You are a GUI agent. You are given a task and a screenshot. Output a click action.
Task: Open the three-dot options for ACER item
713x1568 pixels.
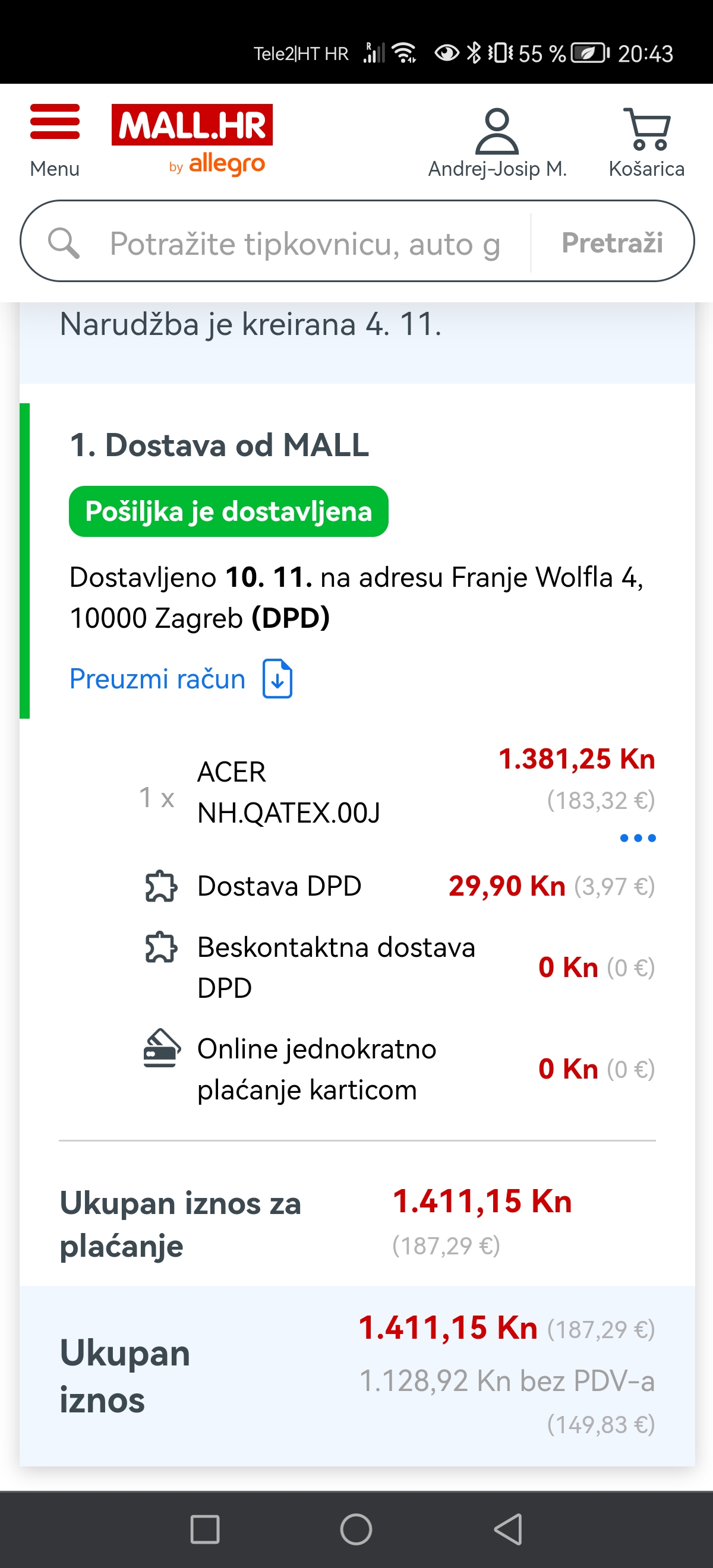coord(637,838)
